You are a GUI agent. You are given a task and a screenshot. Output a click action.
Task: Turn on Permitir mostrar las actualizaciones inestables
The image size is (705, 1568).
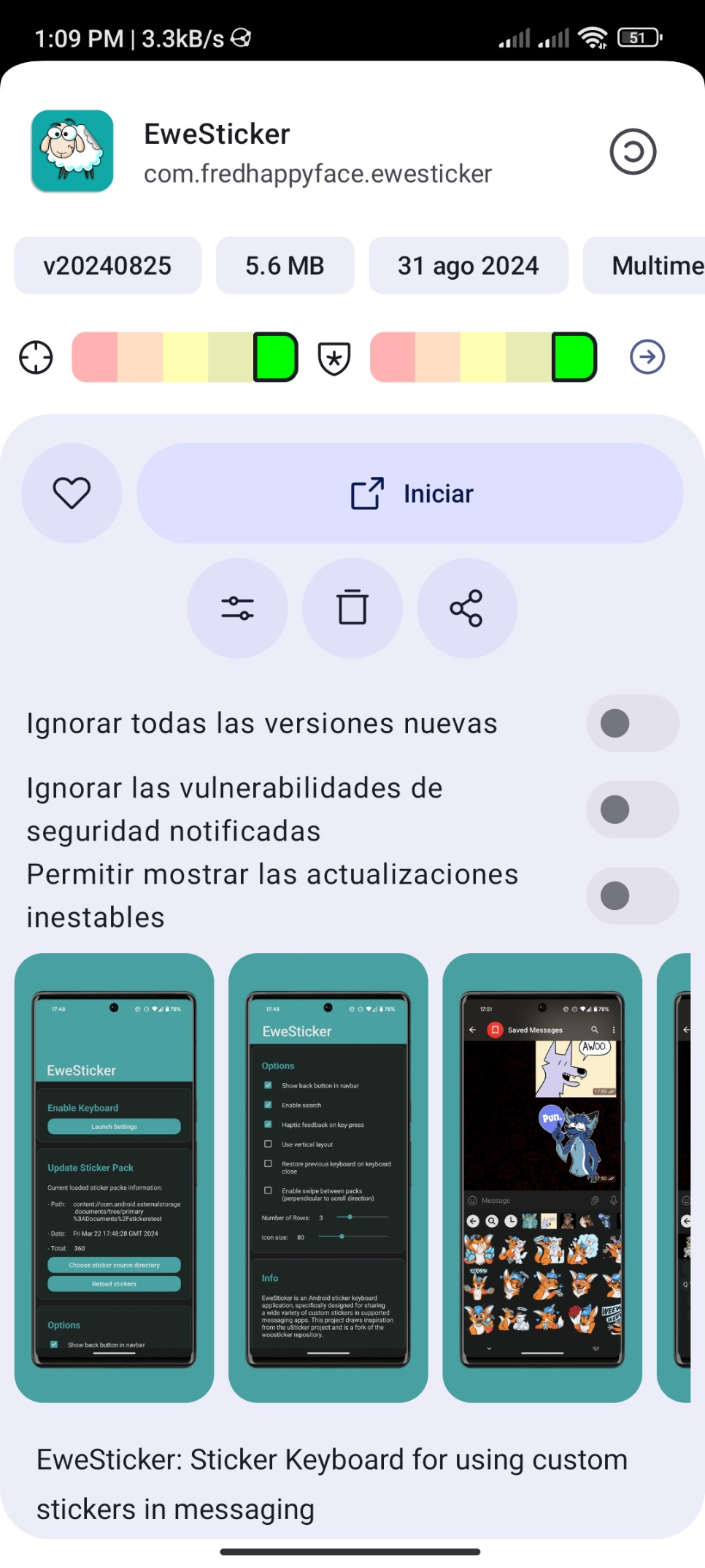click(632, 896)
